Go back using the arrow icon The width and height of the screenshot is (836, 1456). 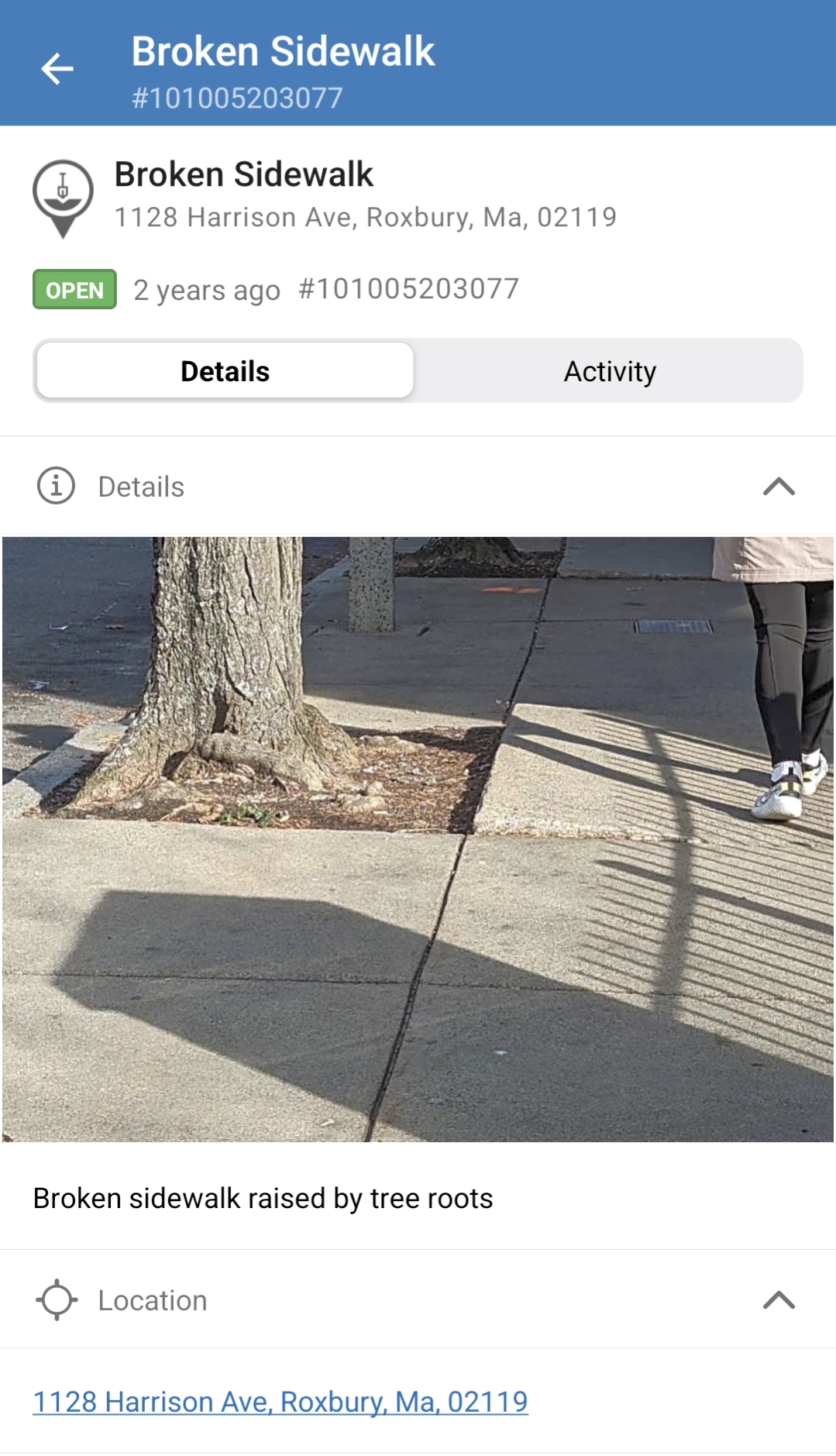pos(57,69)
